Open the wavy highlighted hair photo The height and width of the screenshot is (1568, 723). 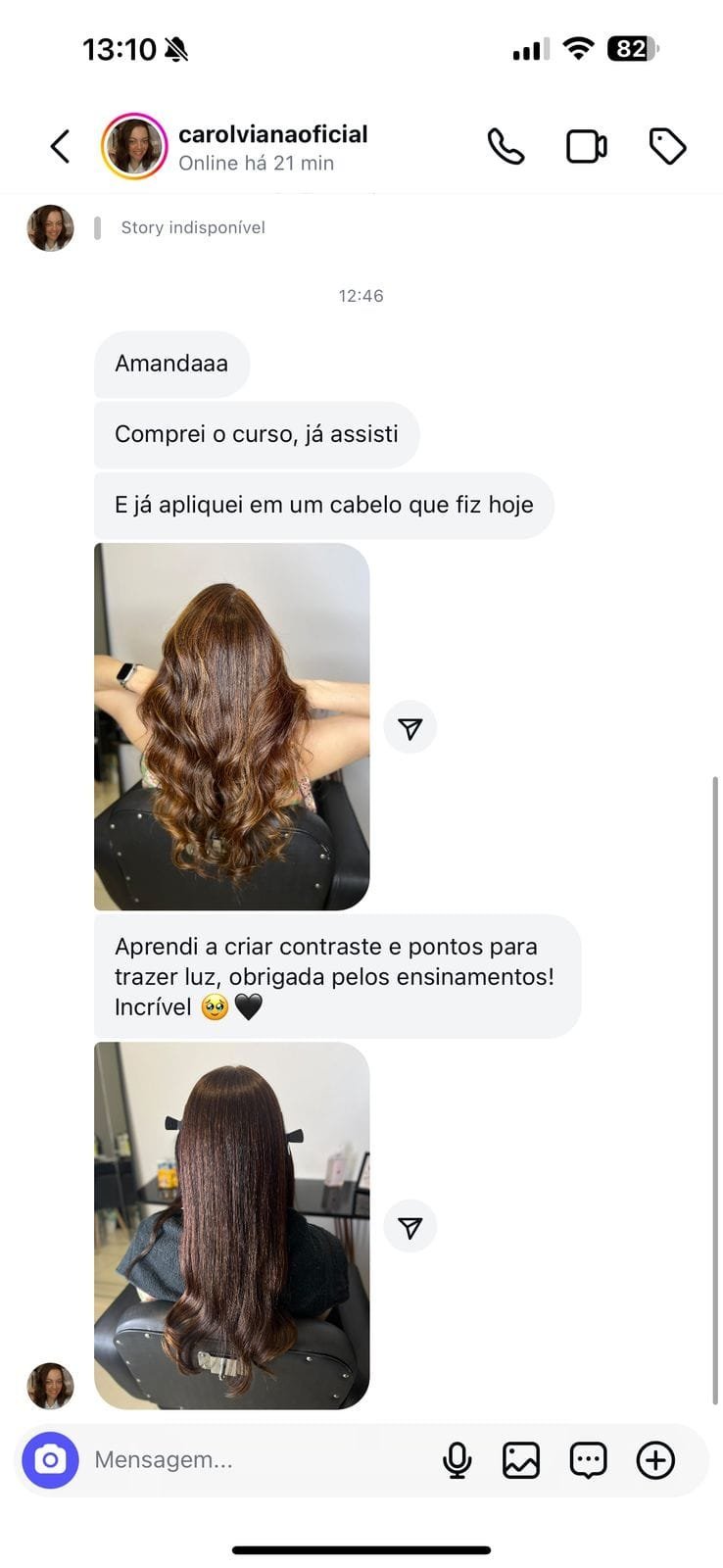tap(231, 726)
